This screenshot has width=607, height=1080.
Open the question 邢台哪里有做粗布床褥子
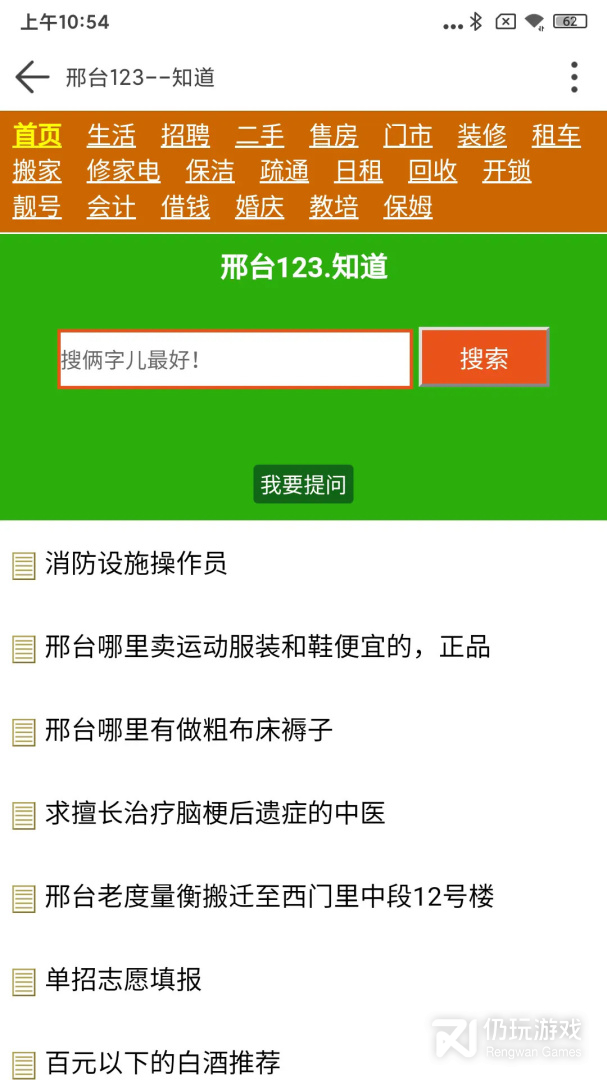(189, 730)
